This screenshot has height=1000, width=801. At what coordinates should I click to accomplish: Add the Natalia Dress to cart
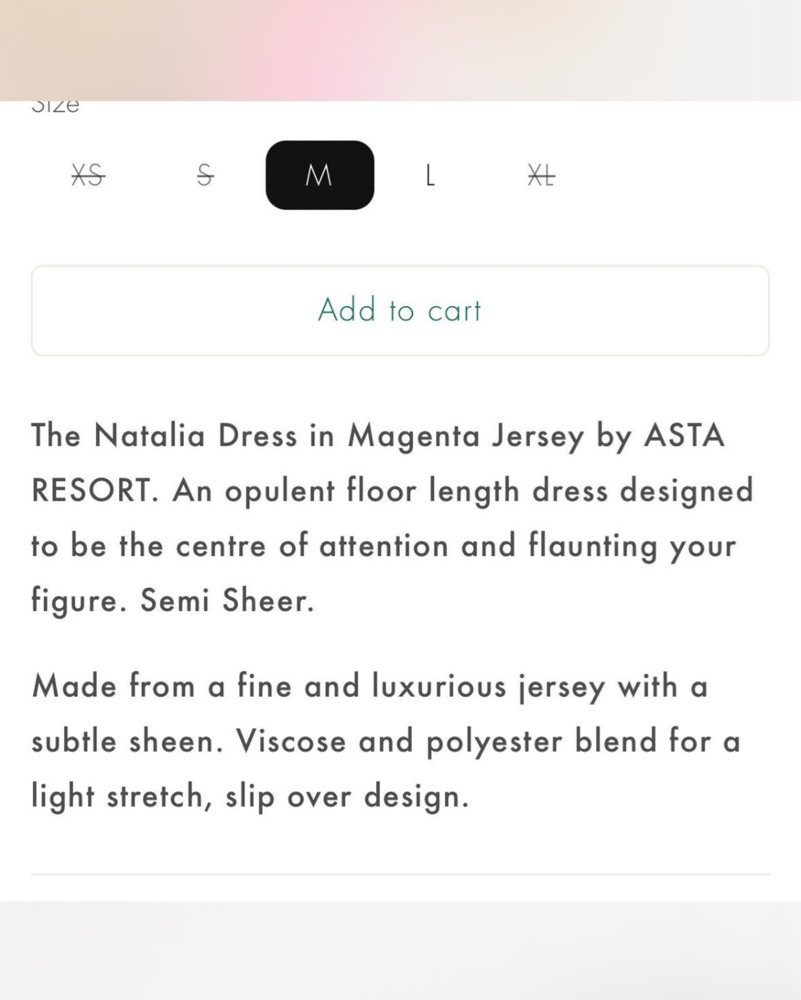click(400, 311)
